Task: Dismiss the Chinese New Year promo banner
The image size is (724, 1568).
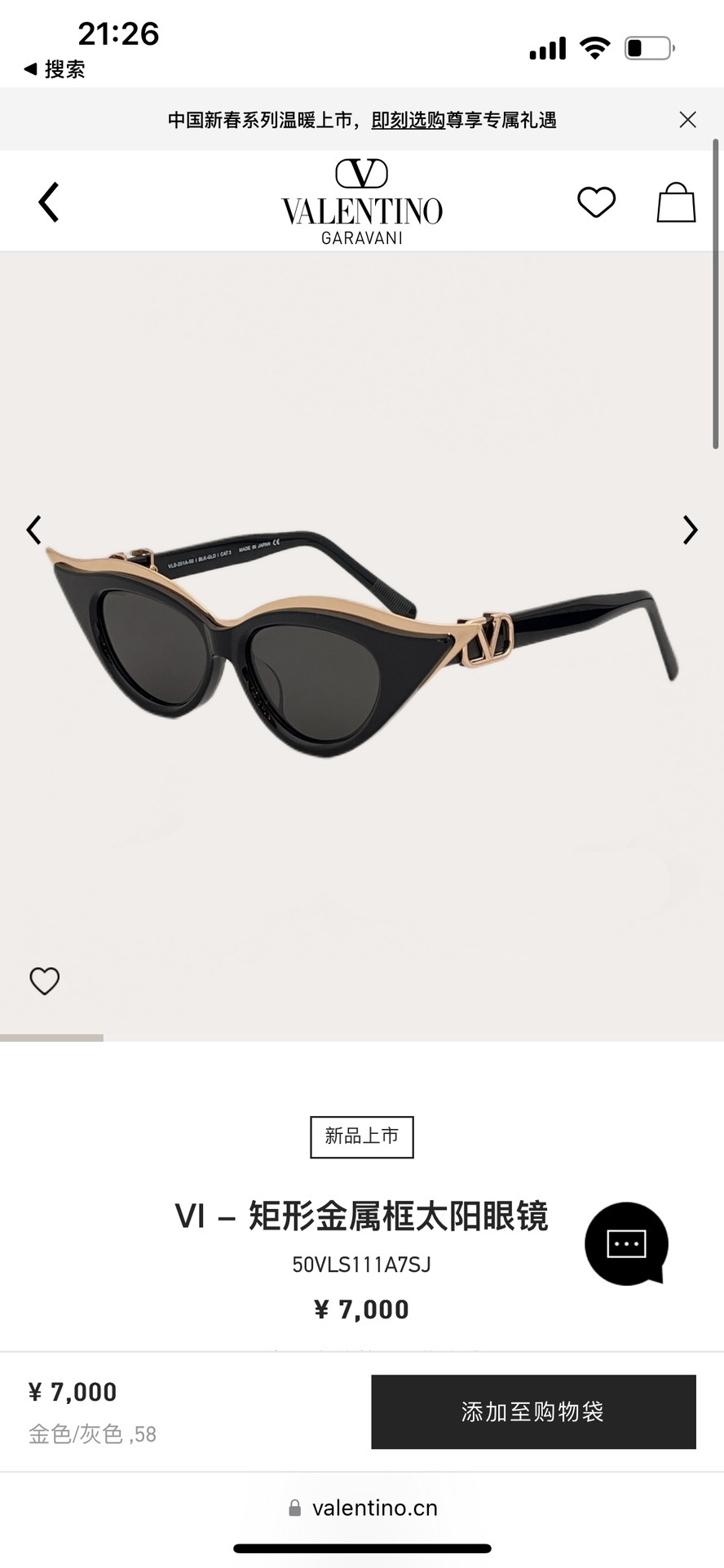Action: click(x=687, y=120)
